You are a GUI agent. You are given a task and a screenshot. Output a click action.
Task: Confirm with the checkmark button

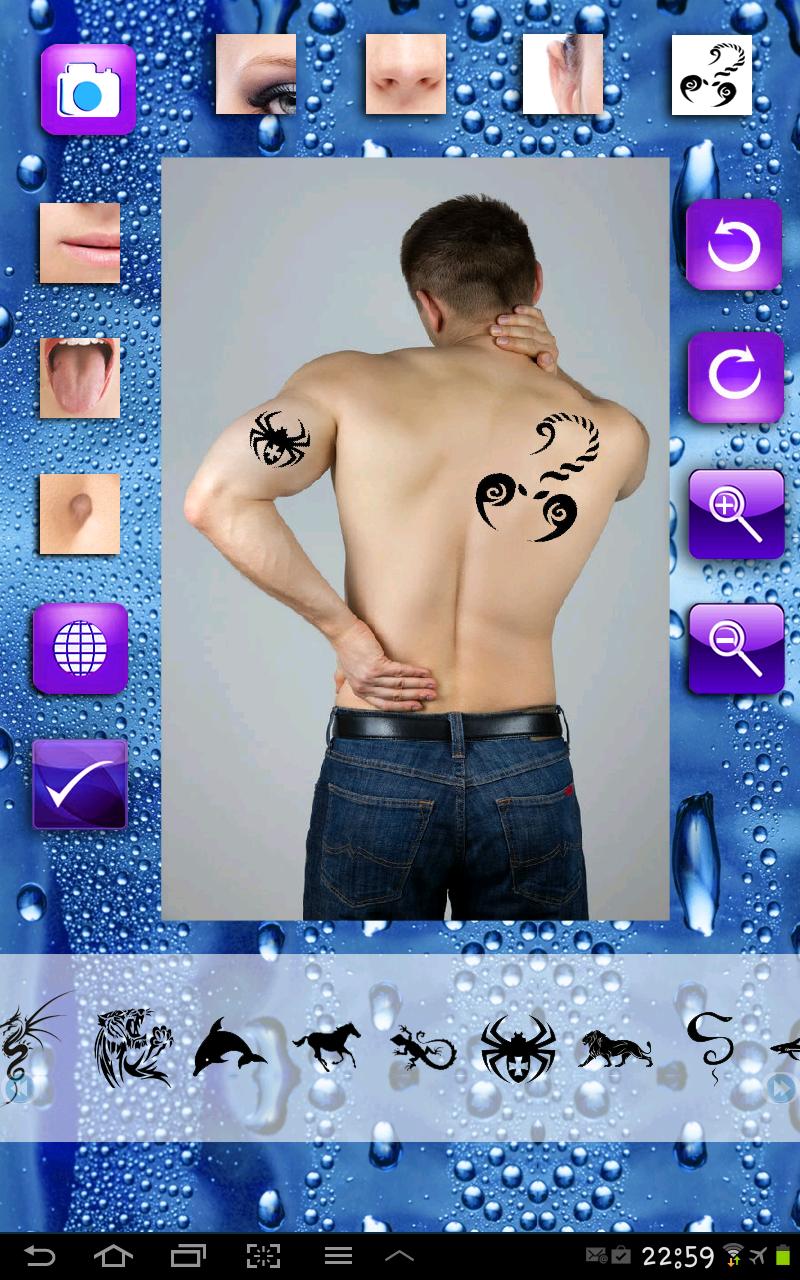(x=80, y=784)
